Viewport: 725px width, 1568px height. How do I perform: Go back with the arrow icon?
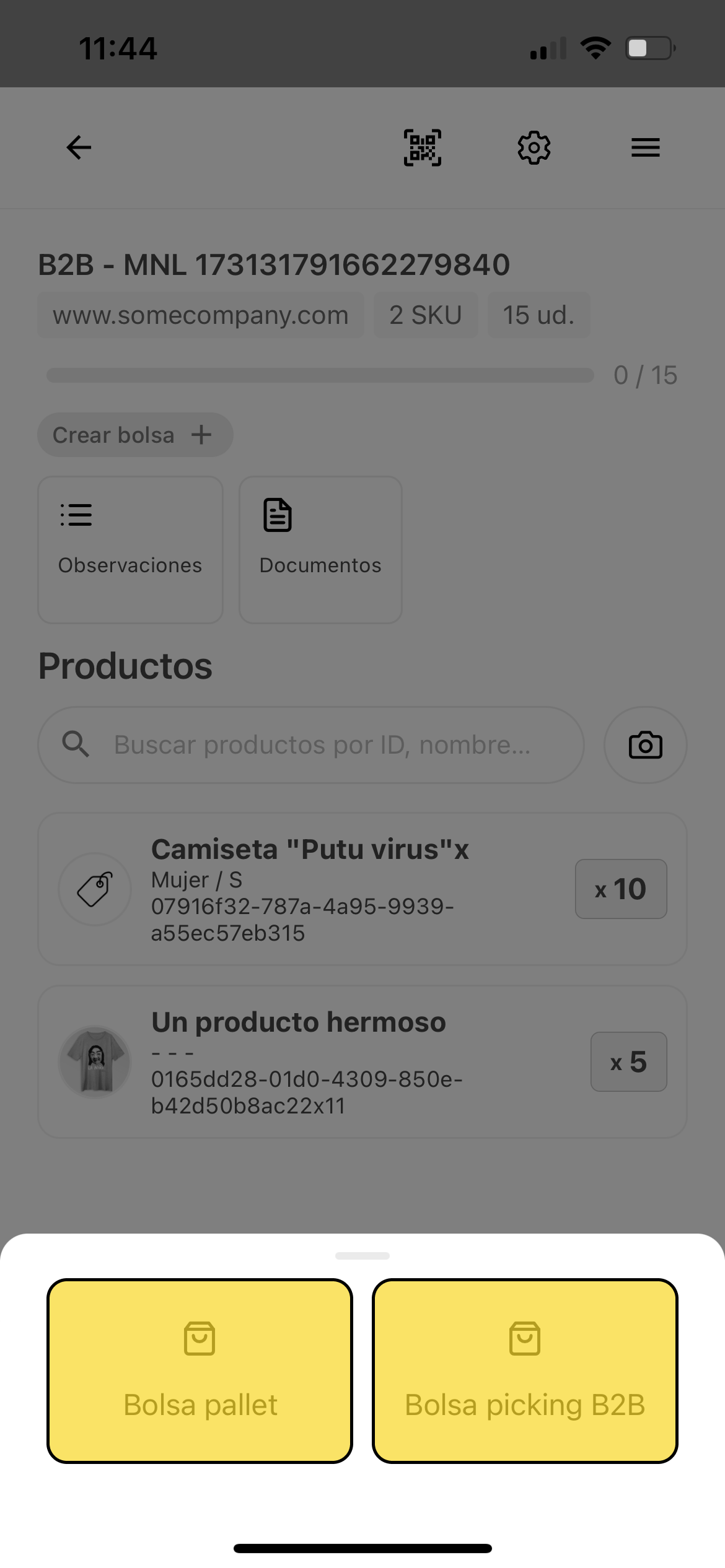(79, 147)
